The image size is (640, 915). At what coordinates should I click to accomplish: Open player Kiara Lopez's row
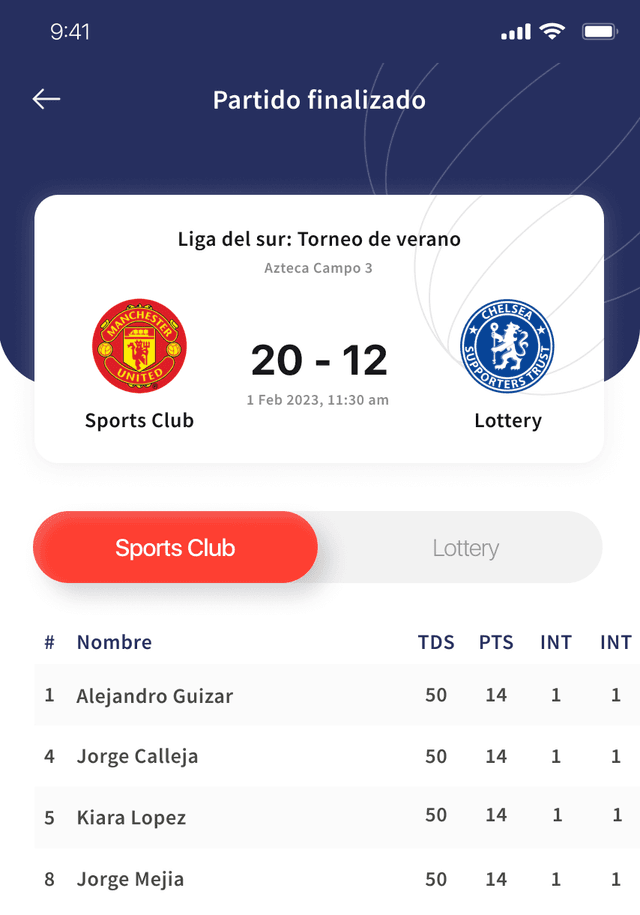coord(337,817)
